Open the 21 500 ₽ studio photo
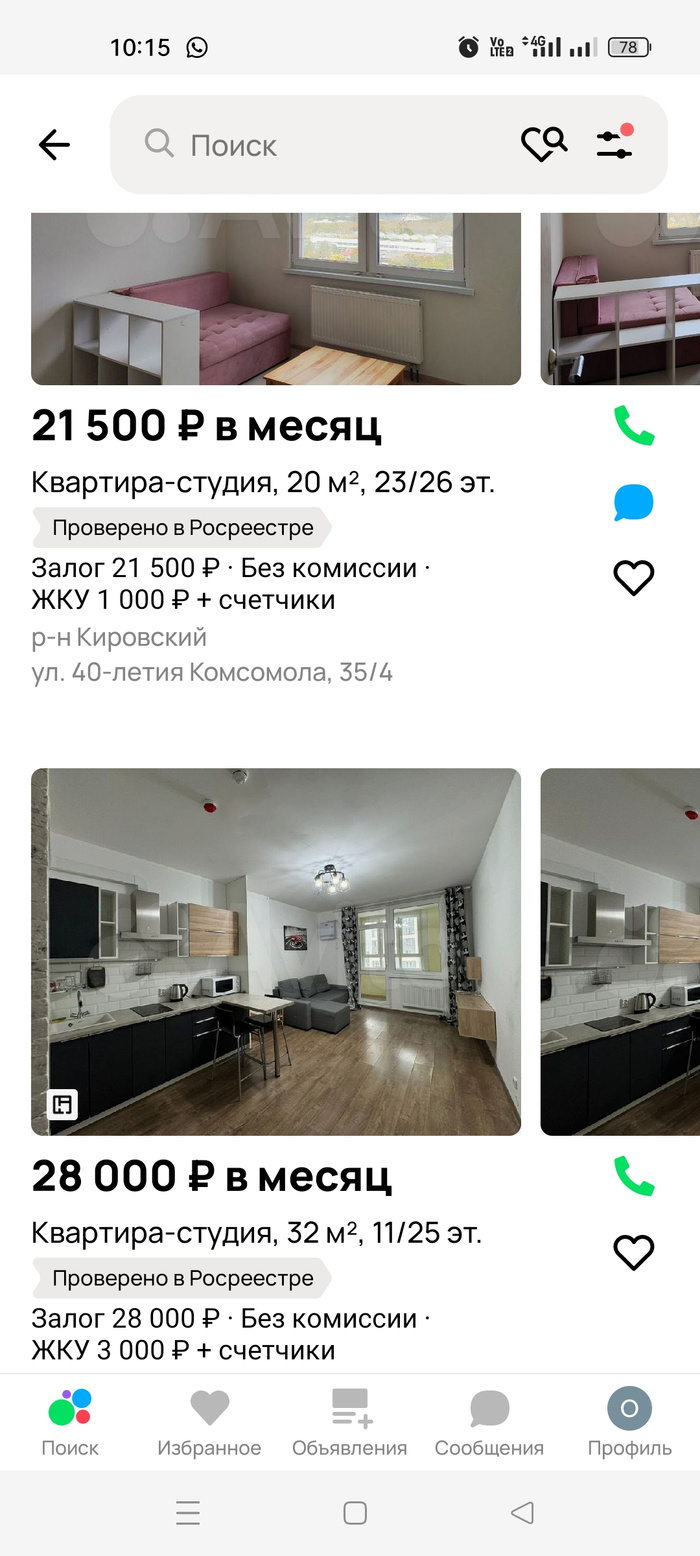The image size is (700, 1556). [x=276, y=299]
